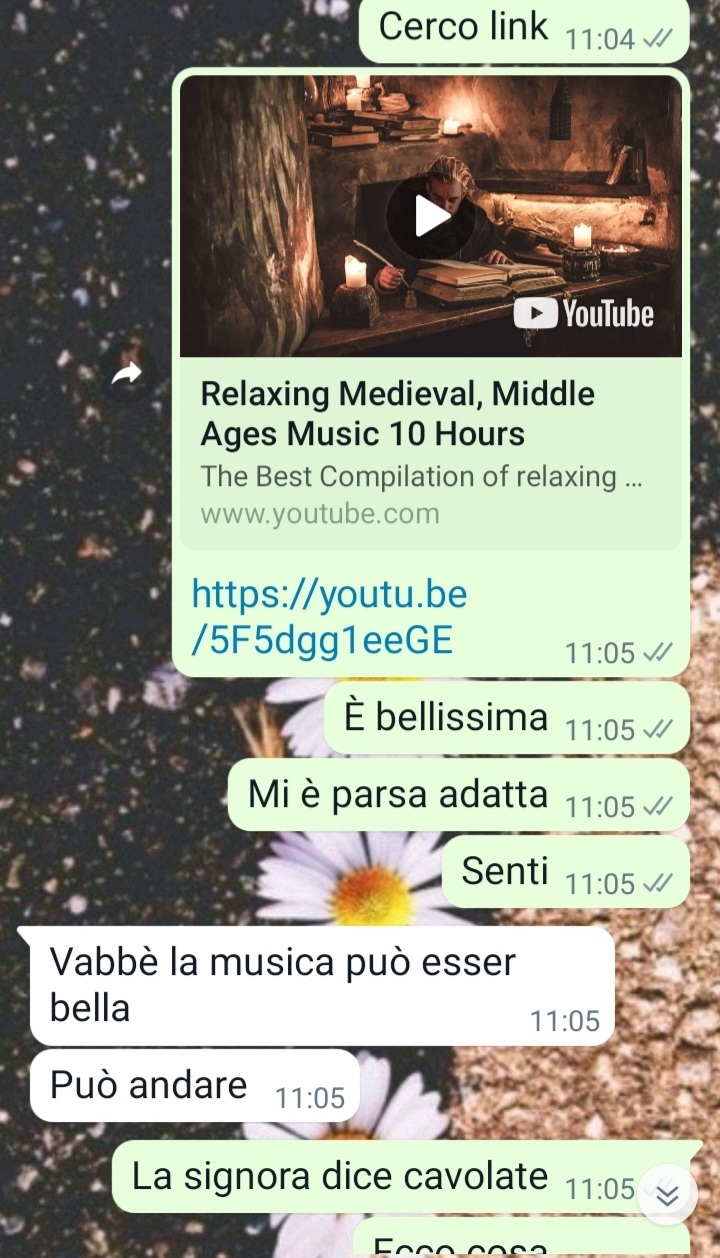Forward the YouTube link message
This screenshot has width=720, height=1258.
tap(127, 374)
